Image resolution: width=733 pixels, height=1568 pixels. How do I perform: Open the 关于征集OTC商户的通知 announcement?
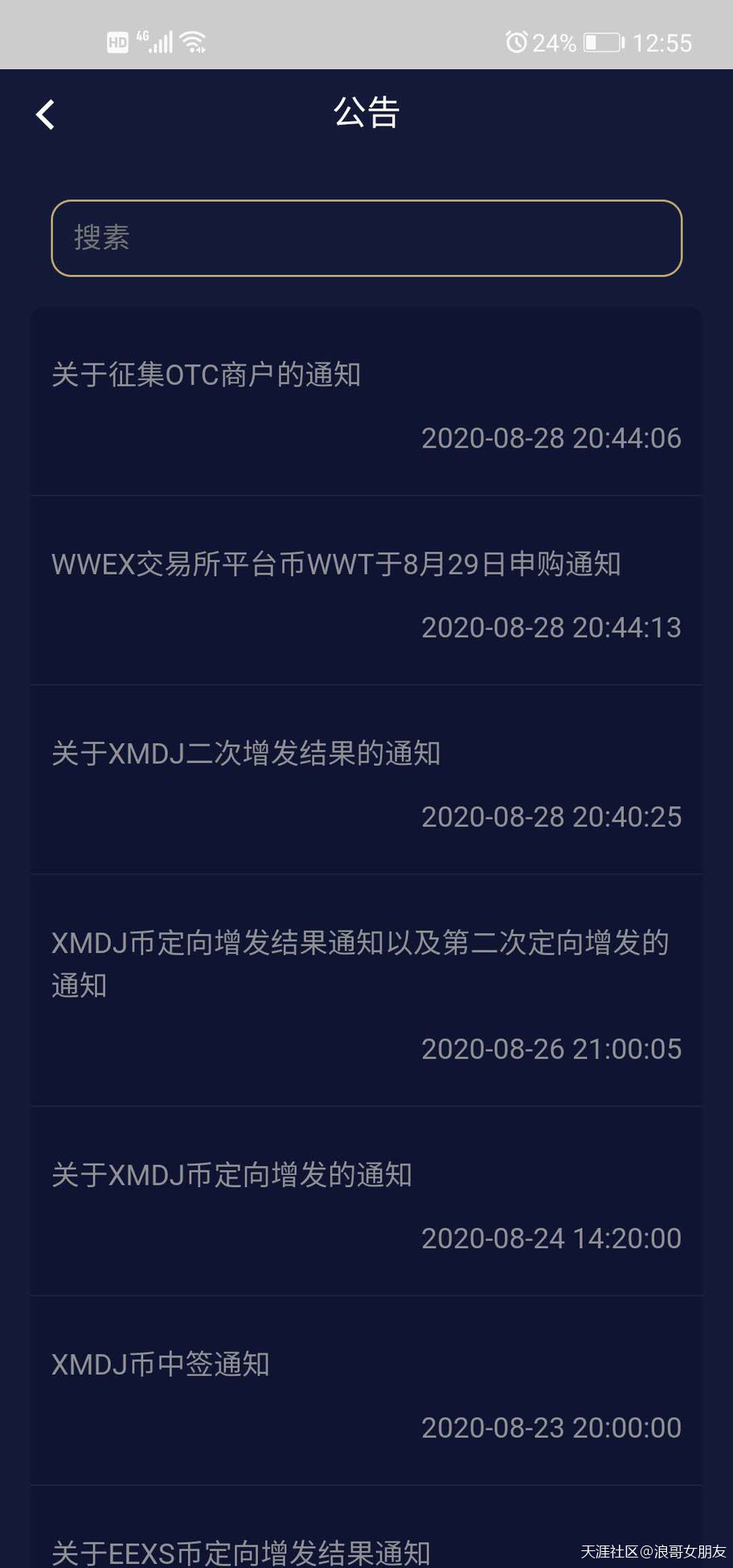pyautogui.click(x=206, y=375)
